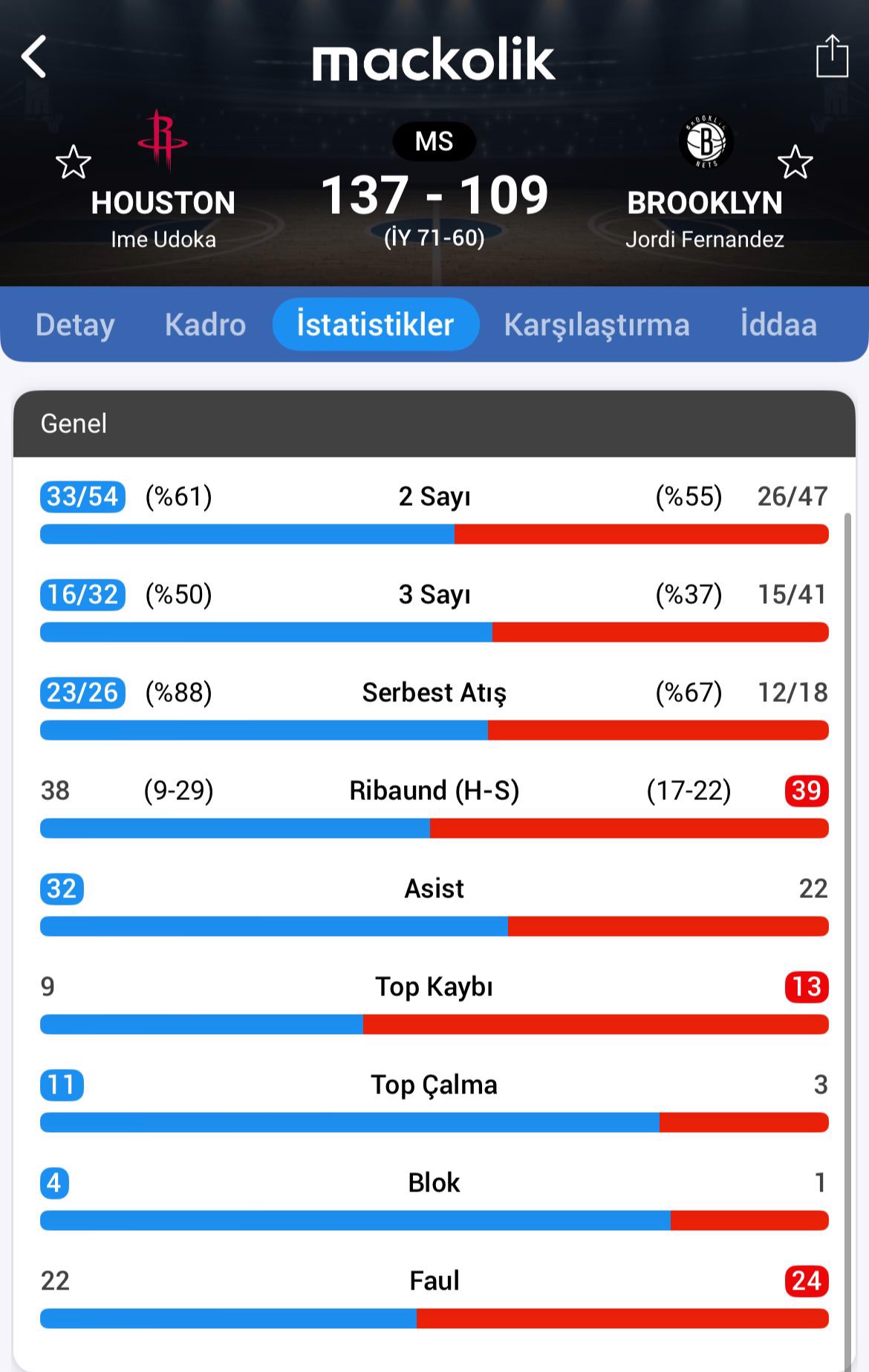Screen dimensions: 869x1372
Task: Select the İstatistikler tab
Action: (x=375, y=325)
